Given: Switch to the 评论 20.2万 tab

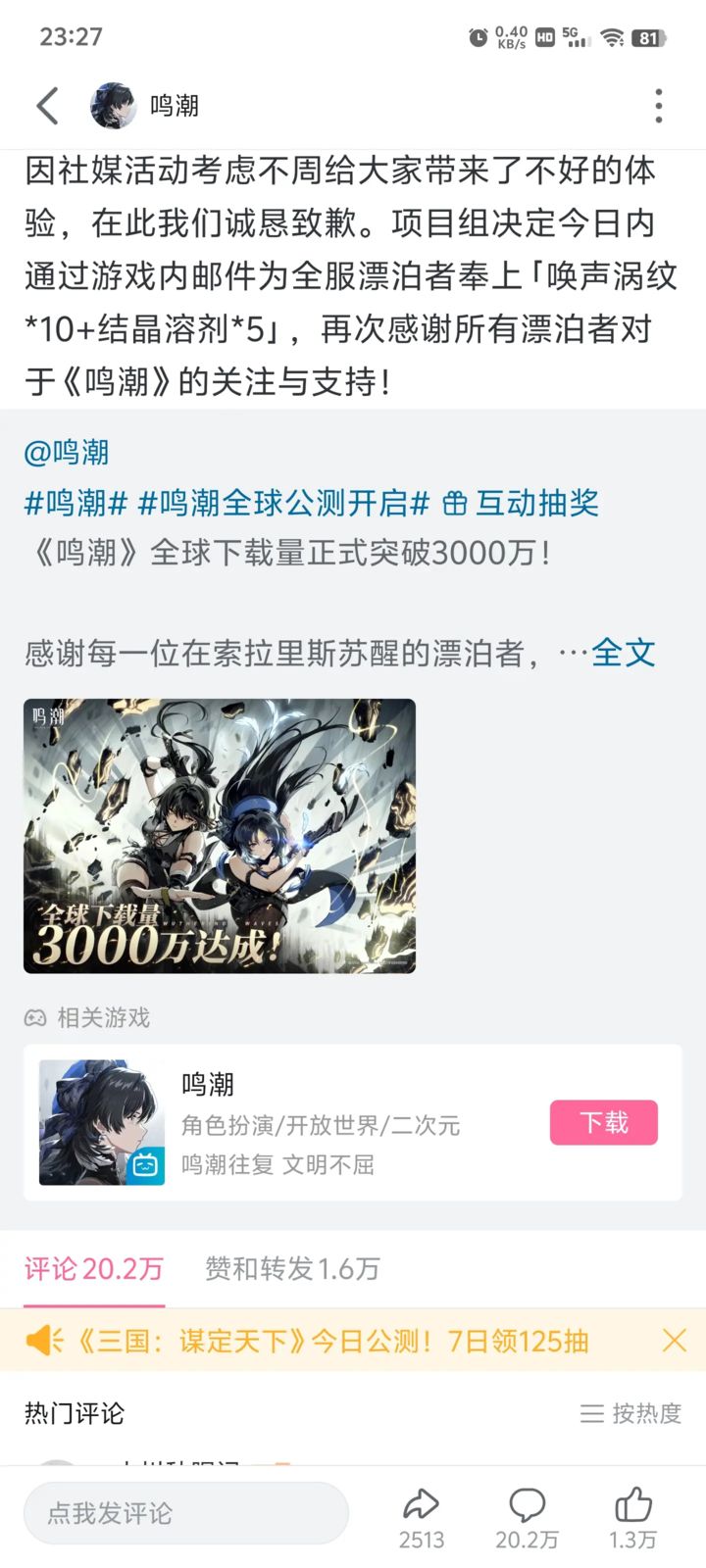Looking at the screenshot, I should click(94, 1269).
